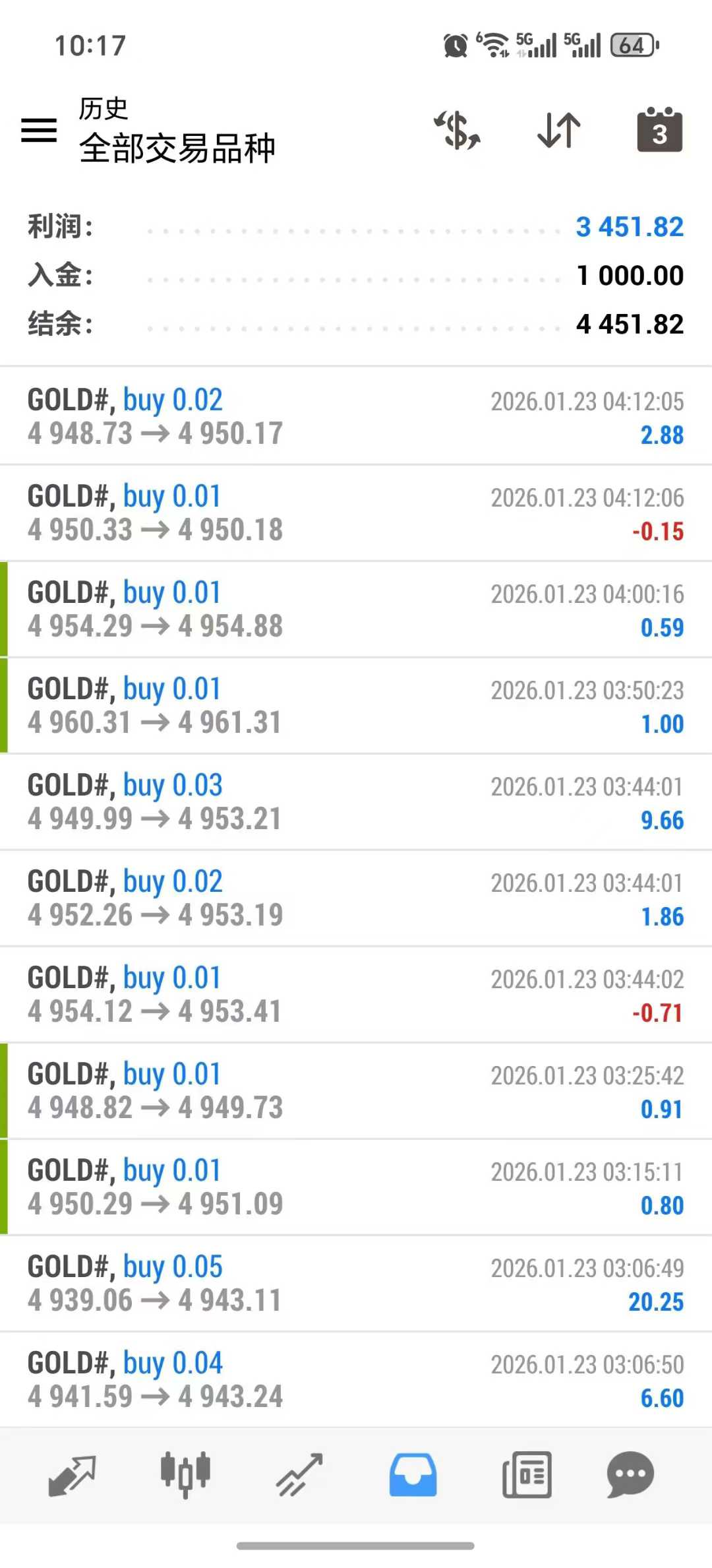Switch to the candlestick chart tab

coord(185,1475)
